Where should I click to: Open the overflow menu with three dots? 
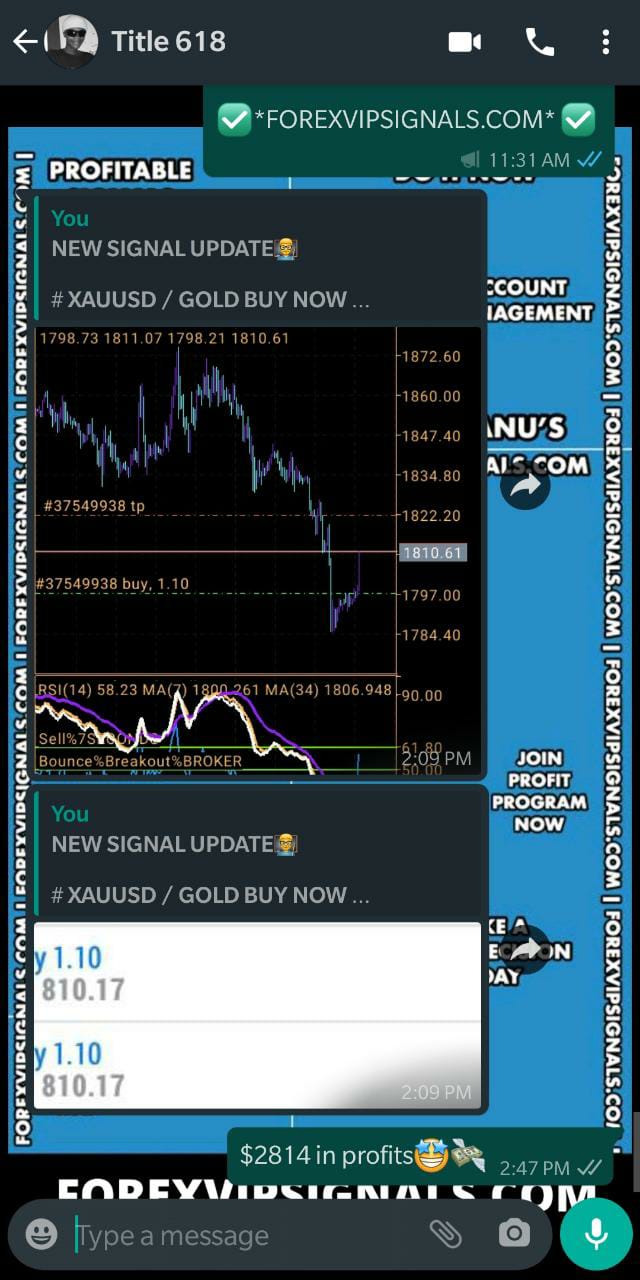[x=606, y=42]
